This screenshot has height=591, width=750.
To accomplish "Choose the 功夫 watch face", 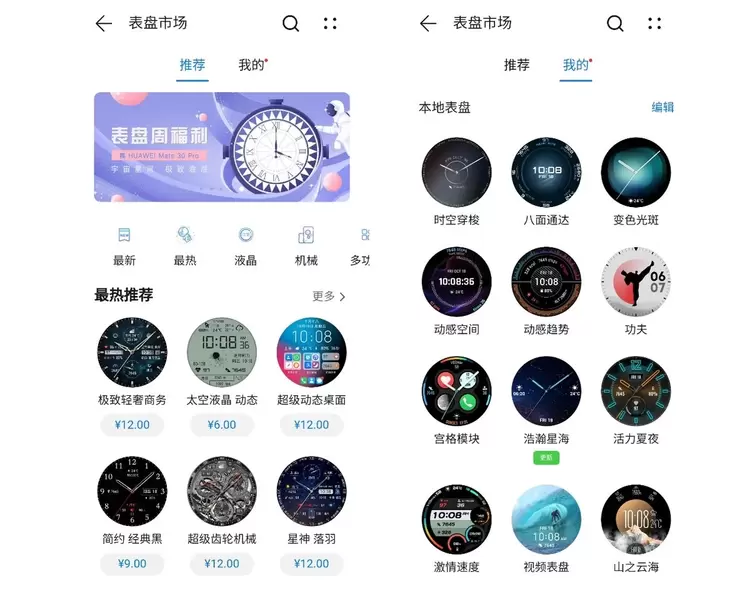I will point(636,281).
